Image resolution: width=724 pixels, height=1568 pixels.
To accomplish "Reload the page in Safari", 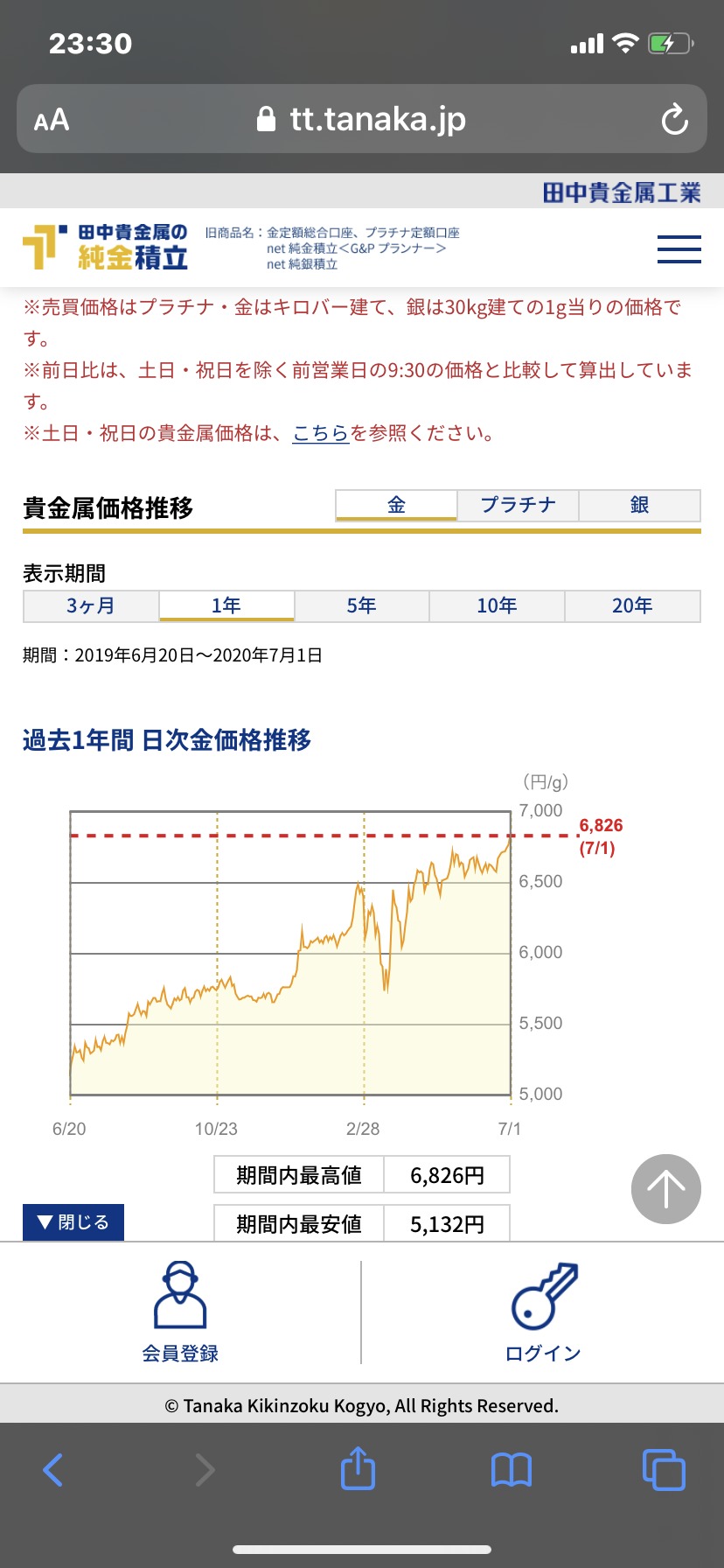I will click(x=674, y=119).
